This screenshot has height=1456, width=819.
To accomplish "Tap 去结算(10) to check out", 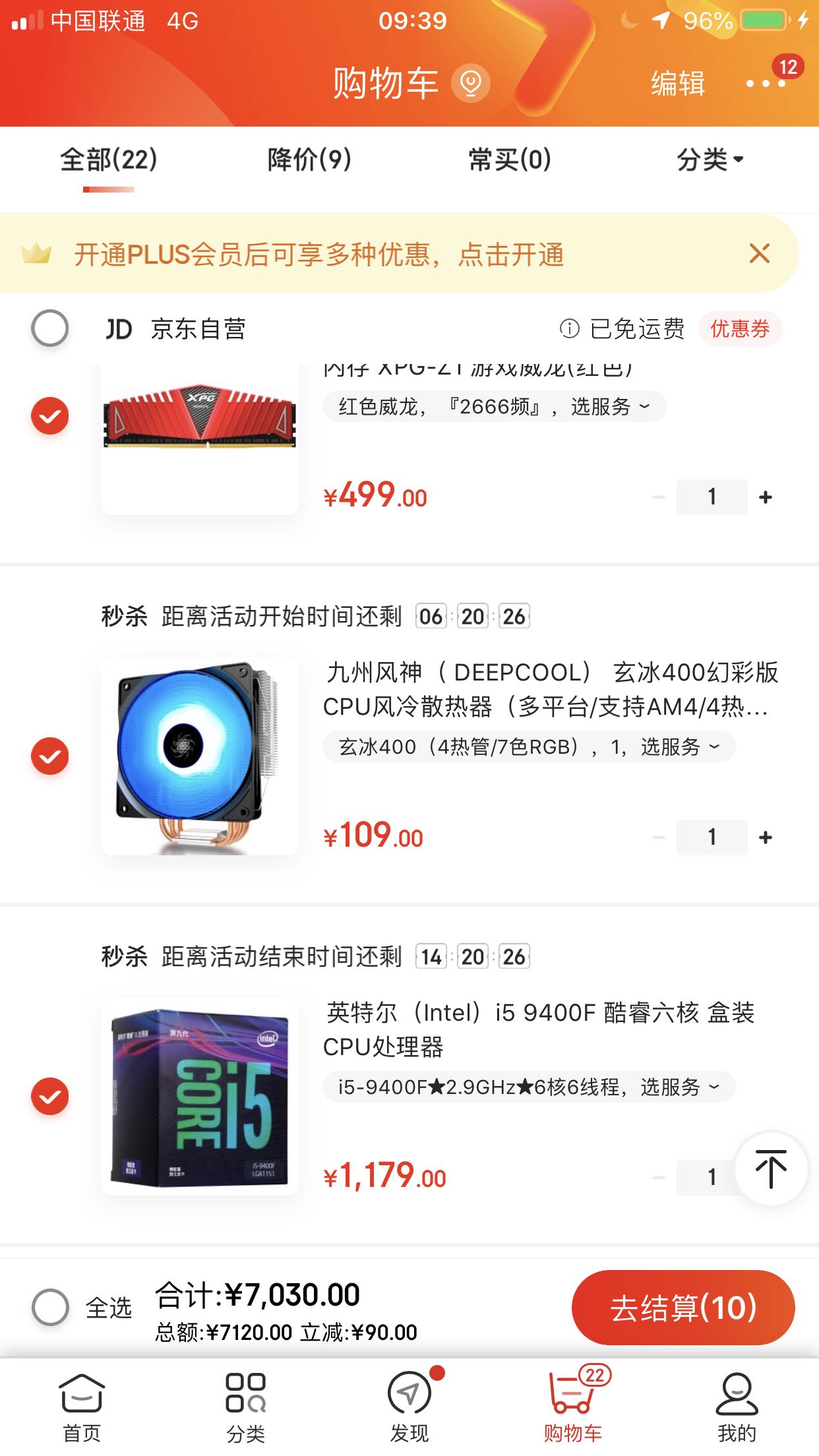I will pos(682,1307).
